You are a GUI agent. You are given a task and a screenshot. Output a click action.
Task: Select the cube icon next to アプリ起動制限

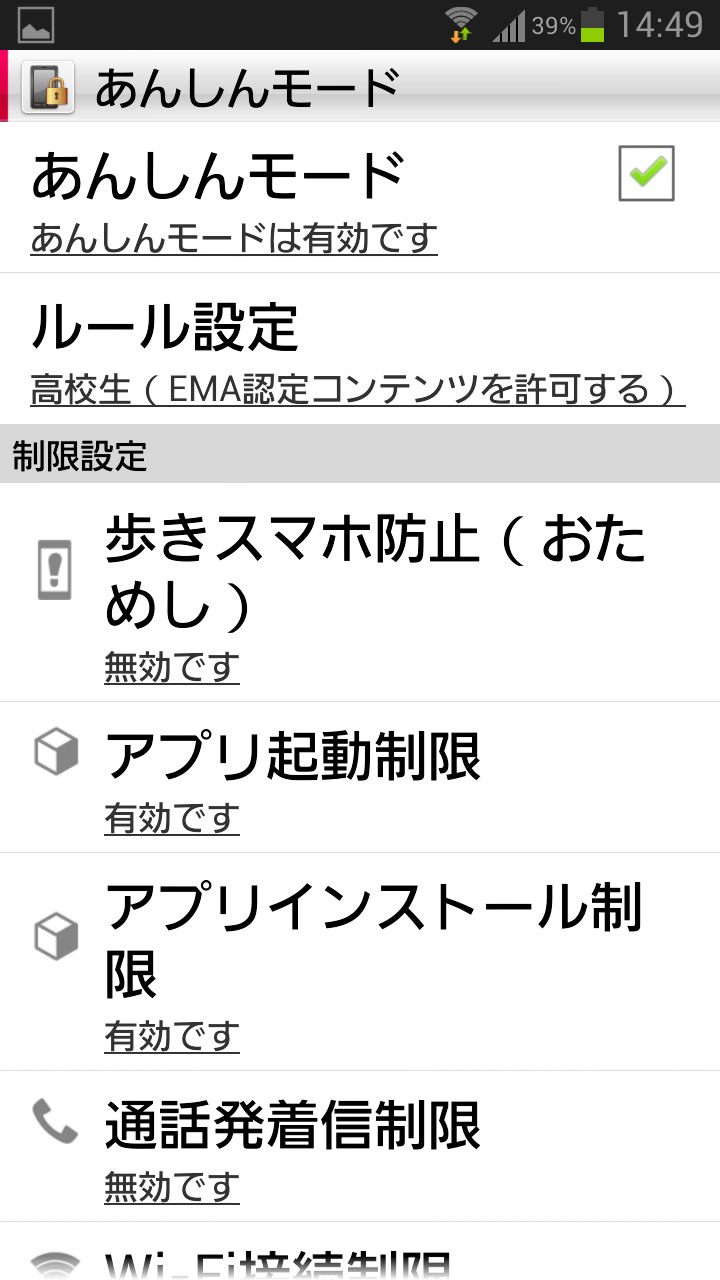pos(55,752)
